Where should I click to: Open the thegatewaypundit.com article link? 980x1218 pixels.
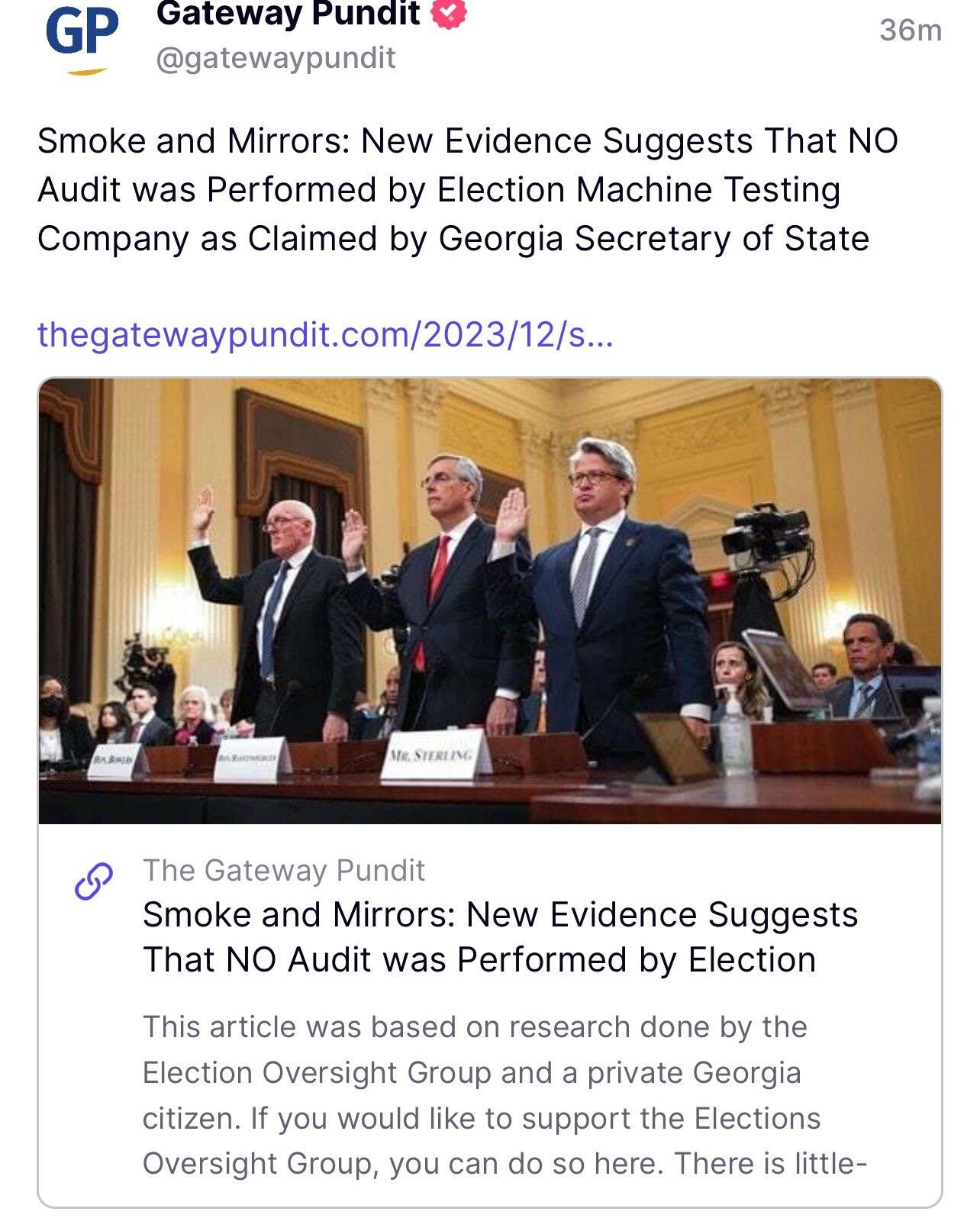[x=325, y=334]
